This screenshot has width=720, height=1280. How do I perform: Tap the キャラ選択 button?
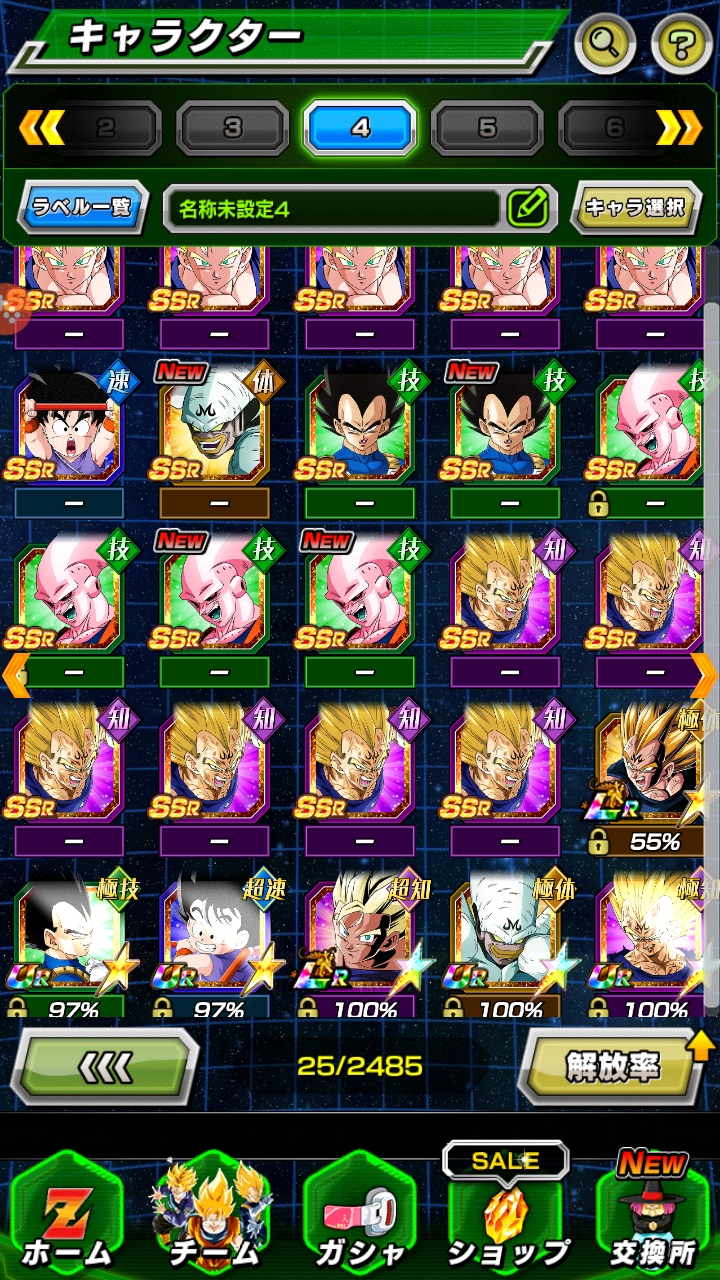(x=635, y=208)
